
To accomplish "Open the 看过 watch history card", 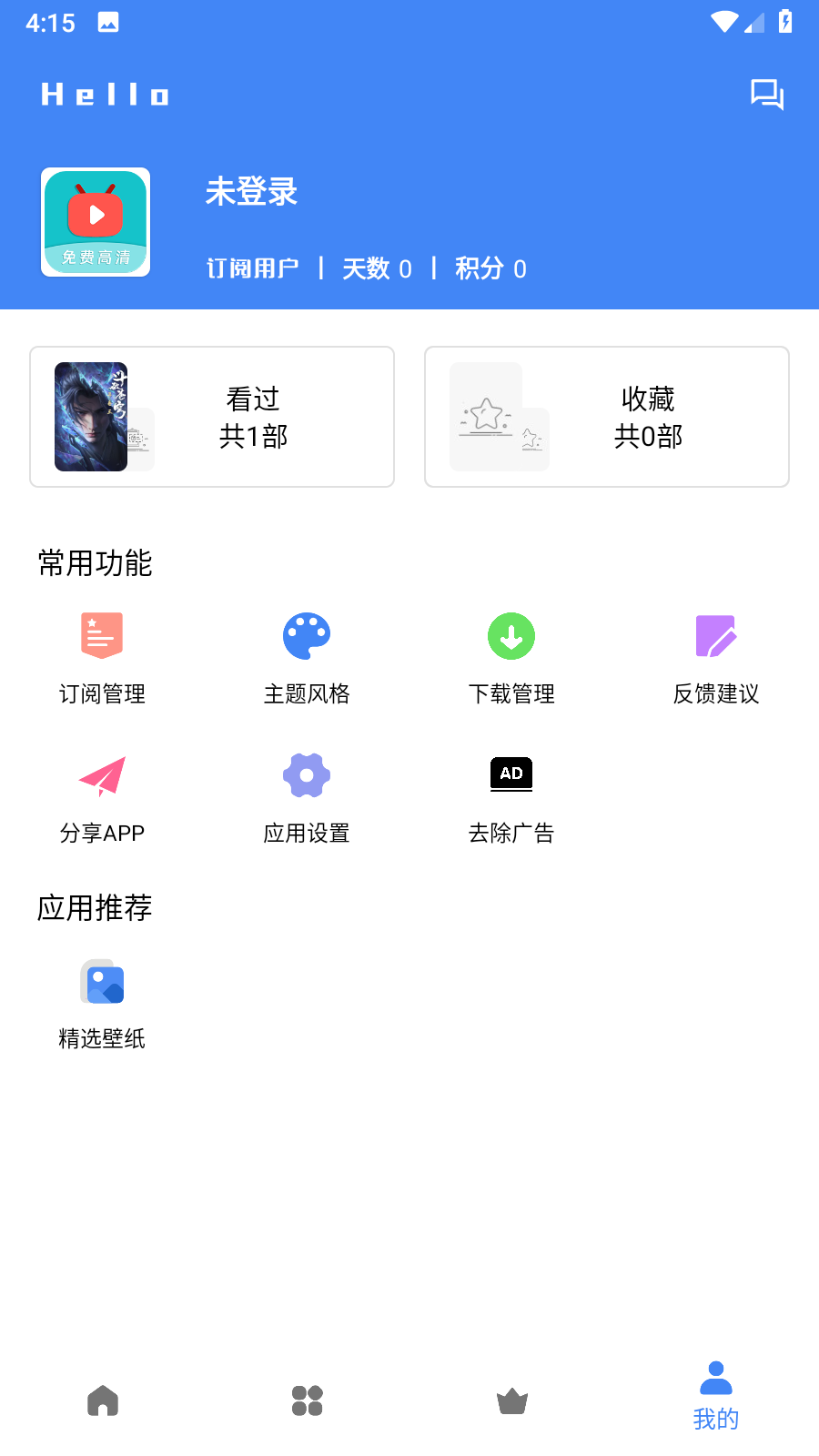I will coord(212,417).
